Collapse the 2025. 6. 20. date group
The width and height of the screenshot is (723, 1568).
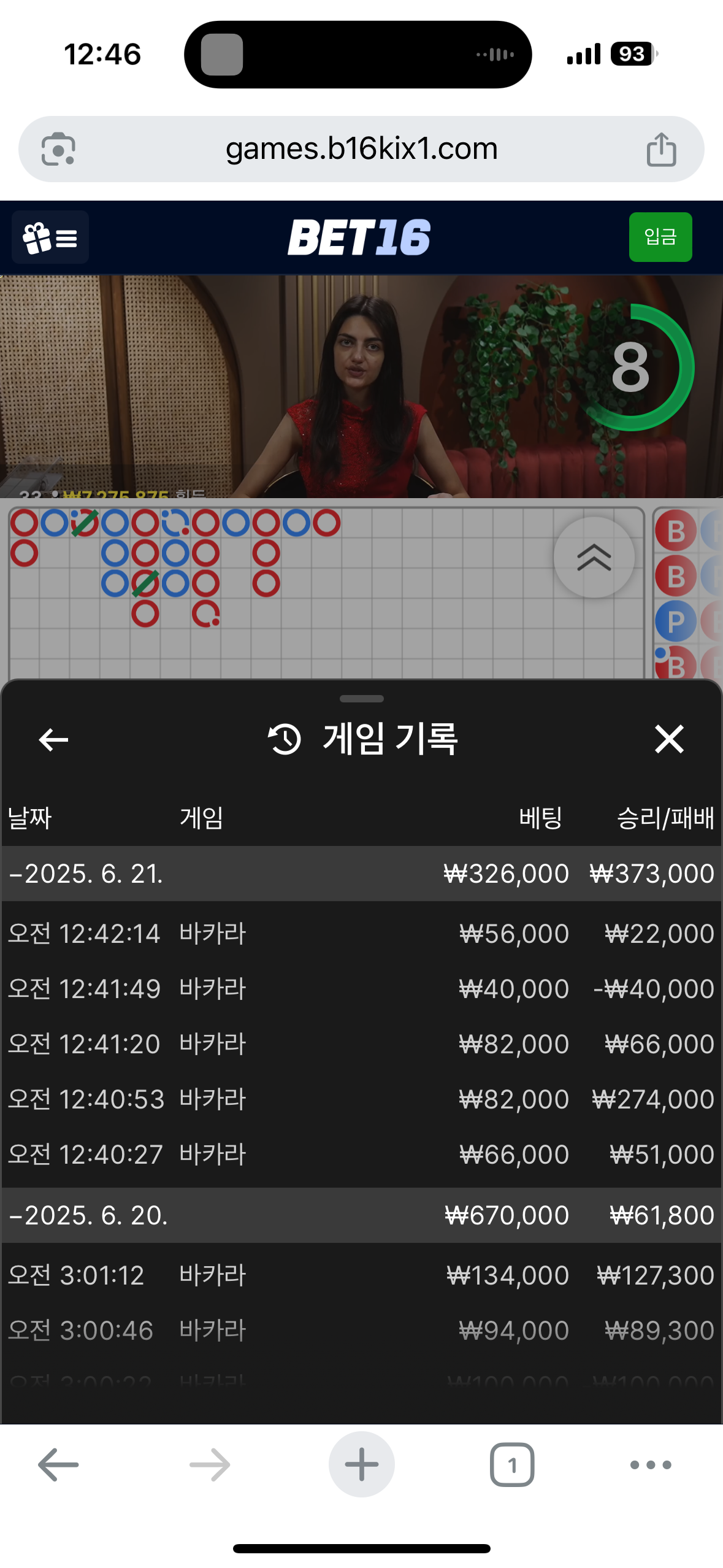click(88, 1215)
